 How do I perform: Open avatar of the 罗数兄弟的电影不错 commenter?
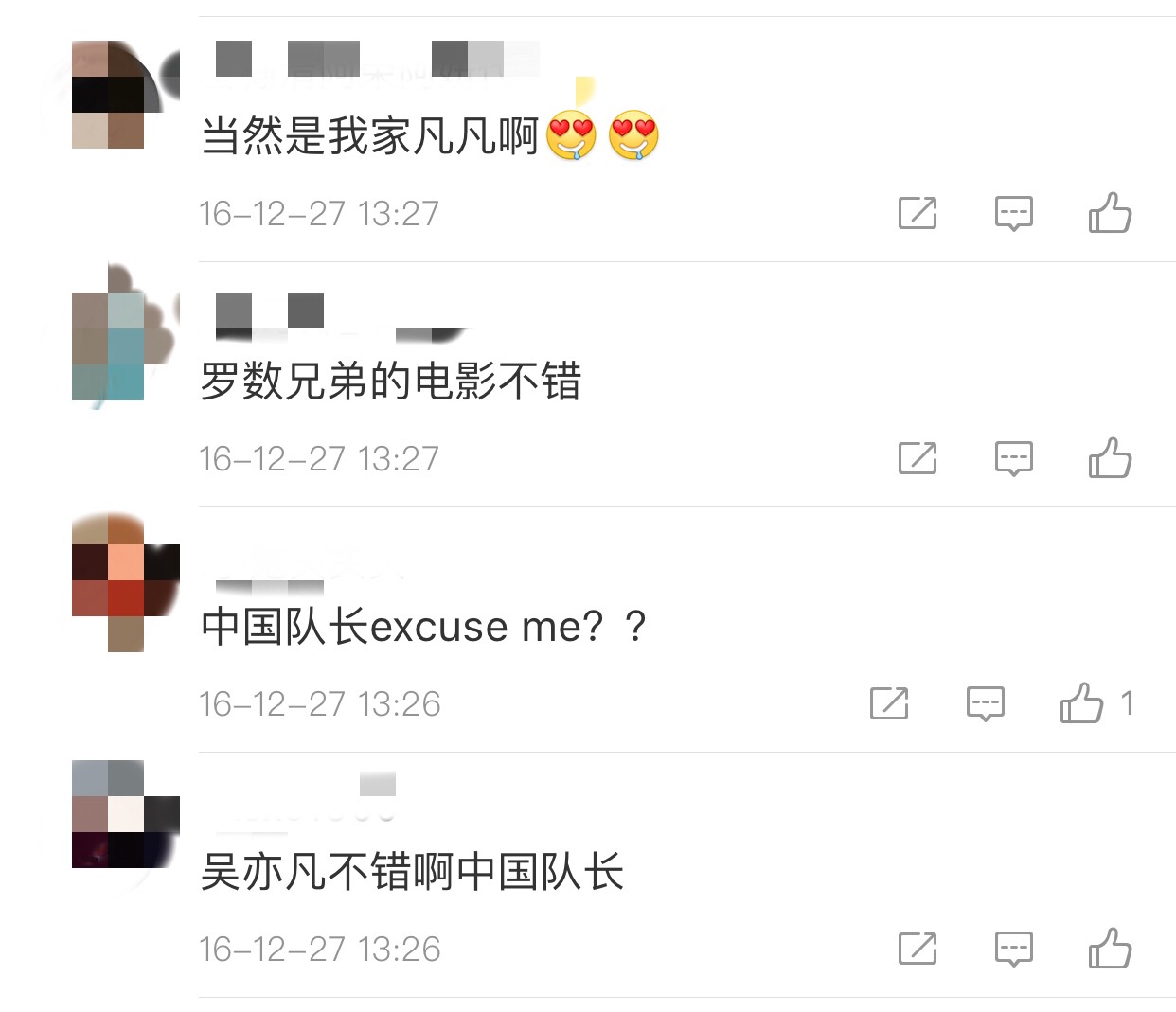109,341
